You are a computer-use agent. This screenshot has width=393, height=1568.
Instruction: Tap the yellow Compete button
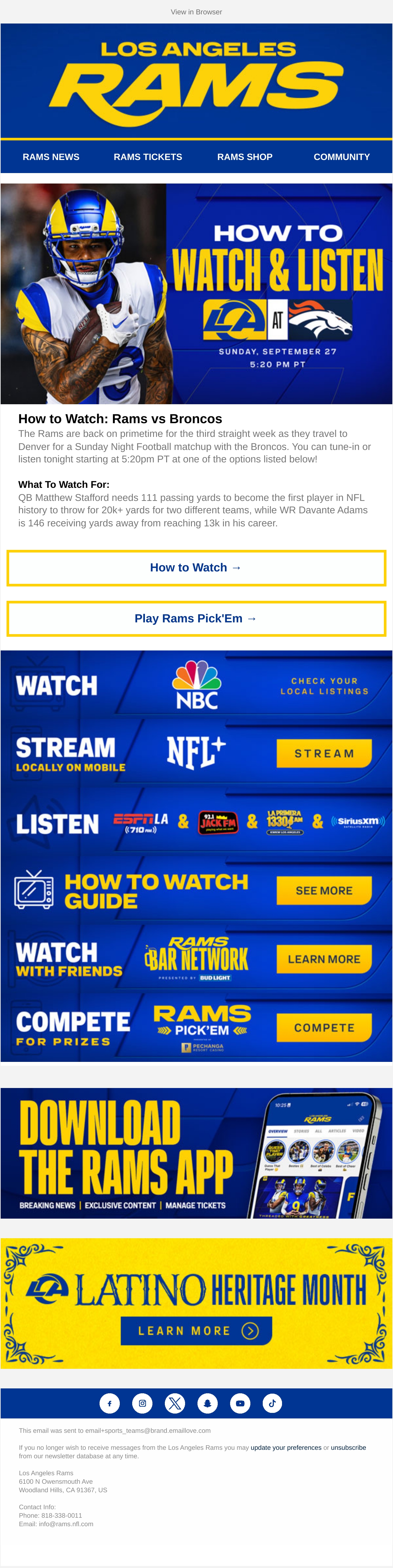click(324, 1028)
